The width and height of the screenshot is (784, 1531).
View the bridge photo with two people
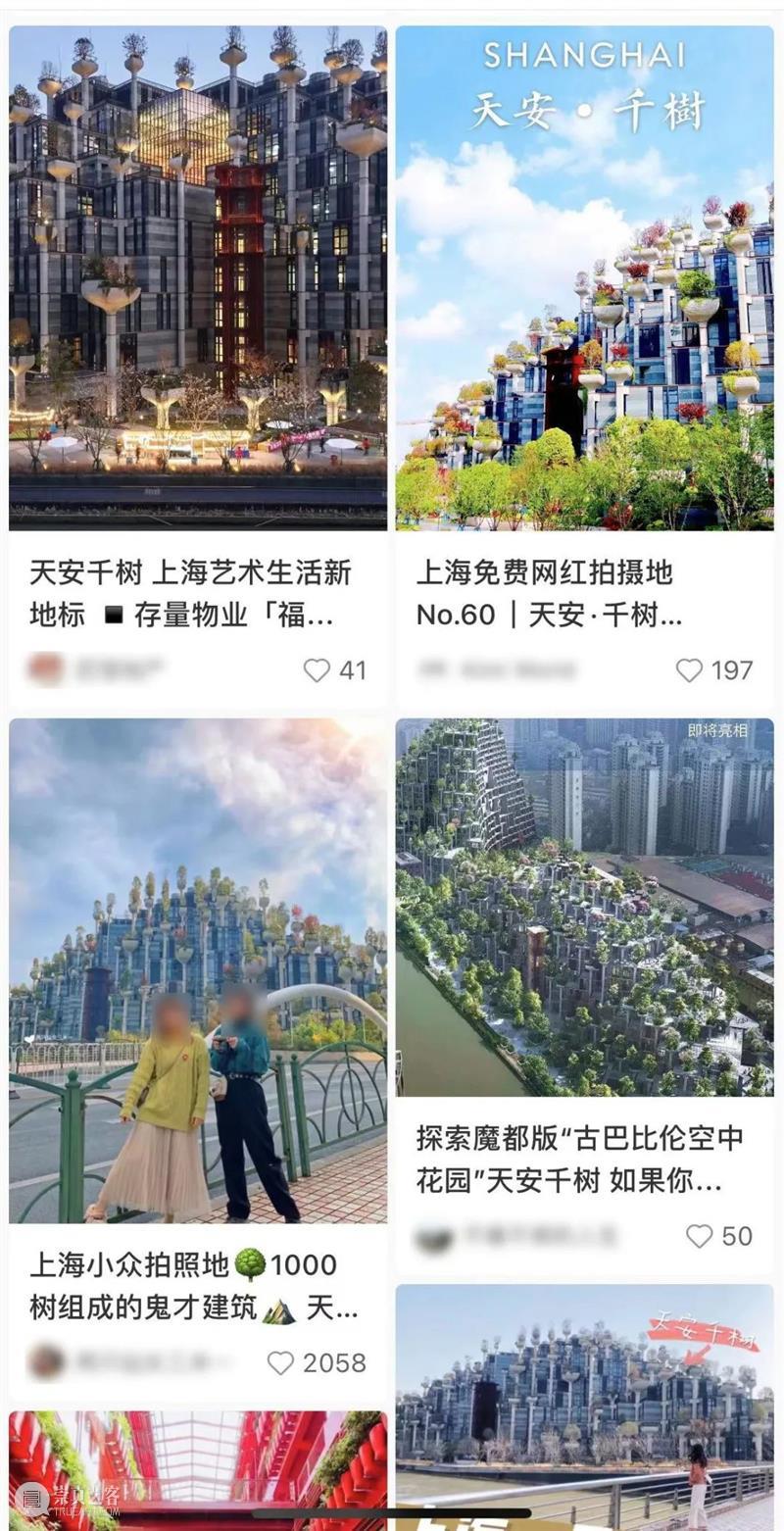pyautogui.click(x=196, y=980)
